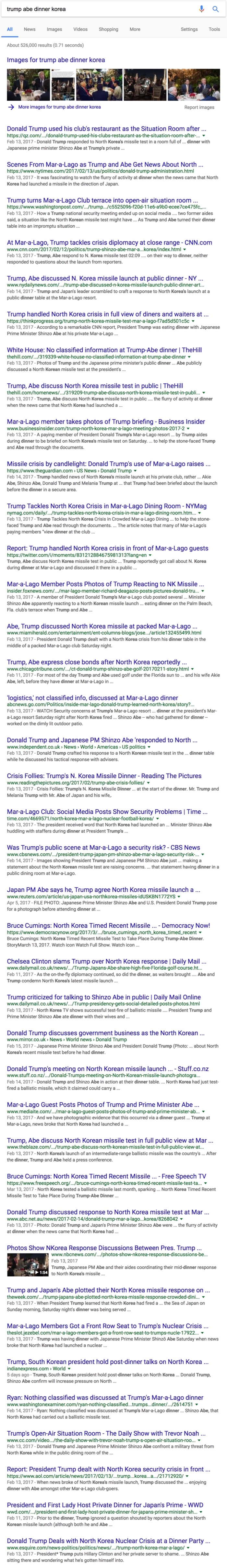The width and height of the screenshot is (227, 1568).
Task: Open the Guardian 'Missile crisis by candlelight' result
Action: click(x=105, y=464)
